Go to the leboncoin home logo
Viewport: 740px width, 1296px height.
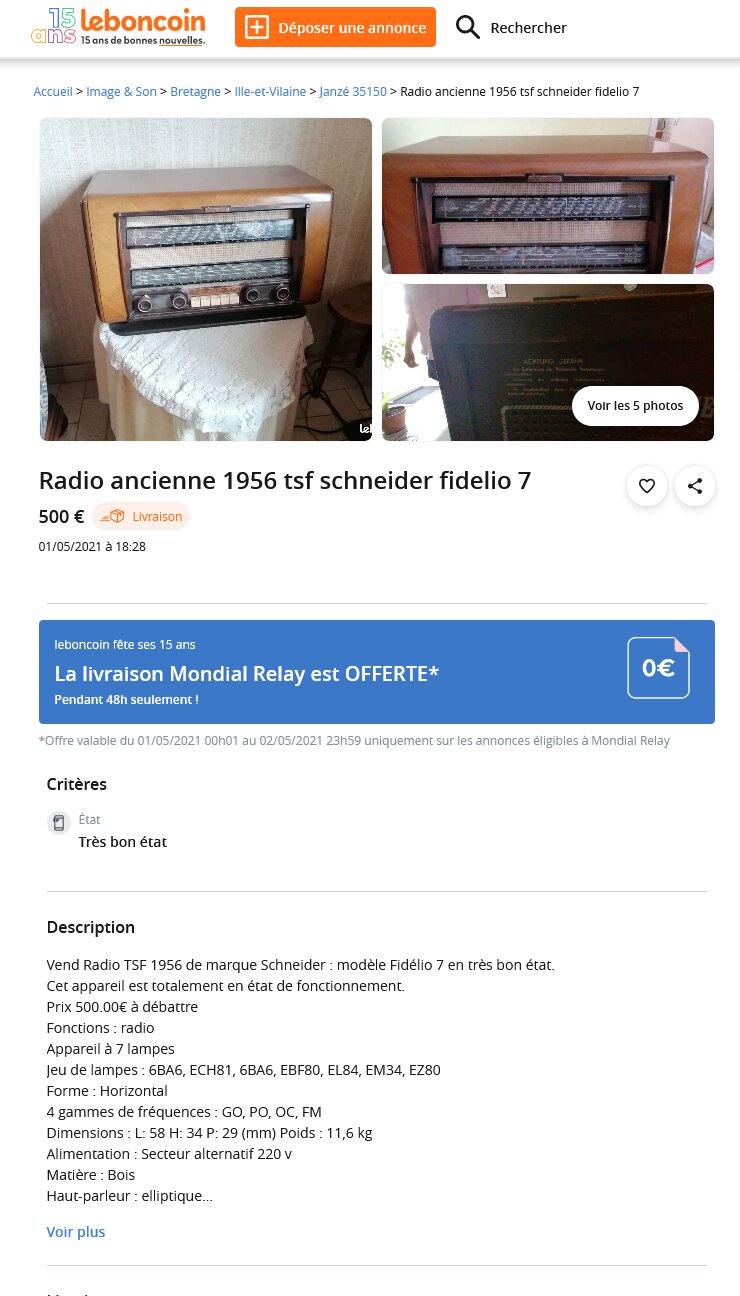pos(118,27)
